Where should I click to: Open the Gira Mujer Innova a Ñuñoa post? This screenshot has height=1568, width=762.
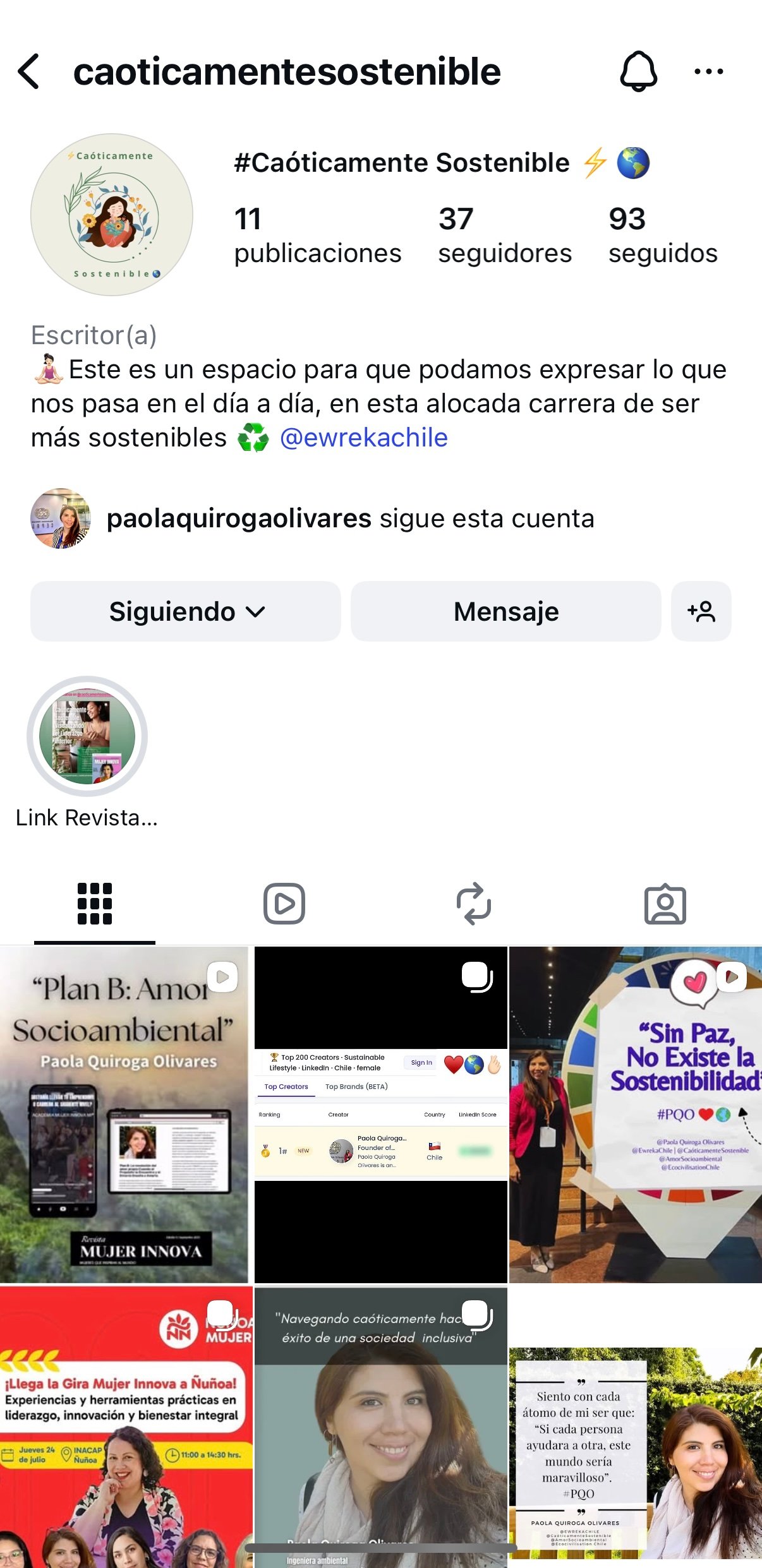pyautogui.click(x=125, y=1427)
